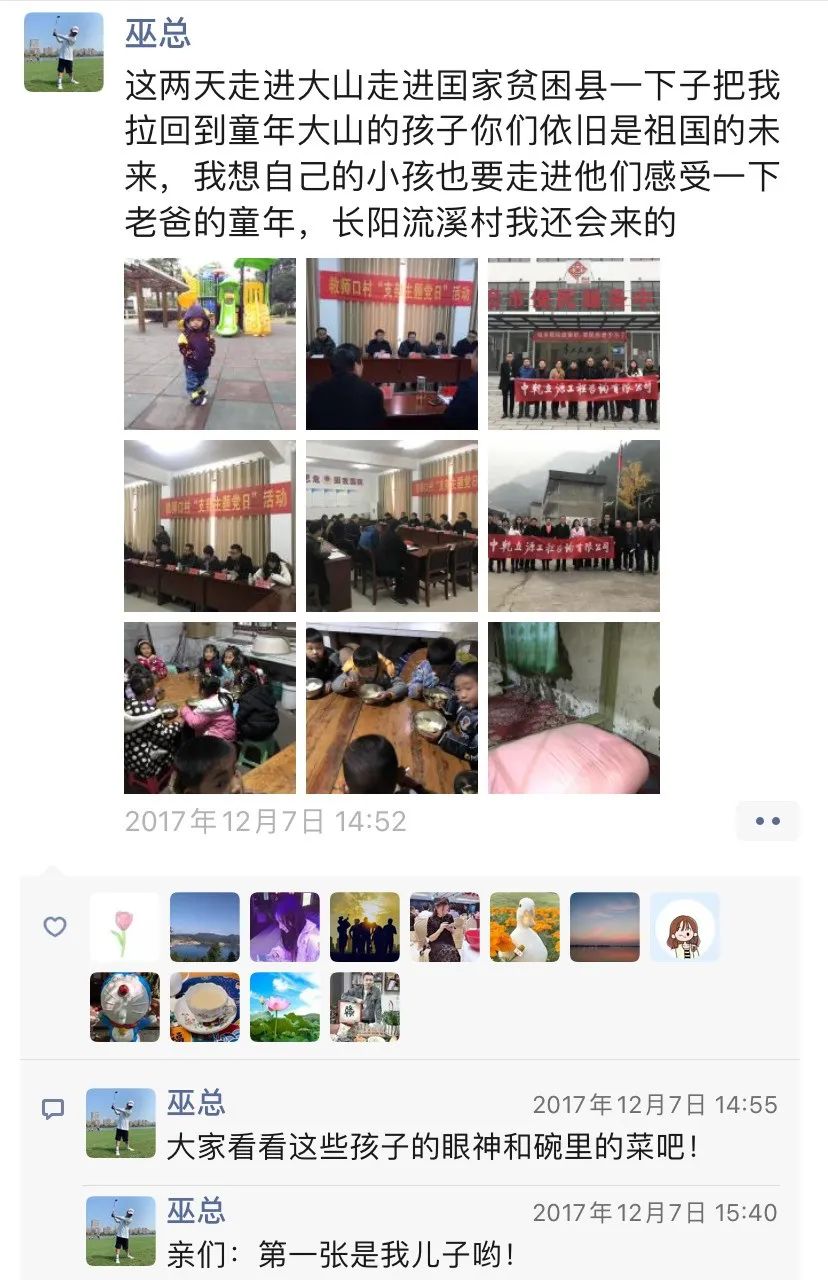Open the profile of the liker with the white duck avatar

point(524,927)
